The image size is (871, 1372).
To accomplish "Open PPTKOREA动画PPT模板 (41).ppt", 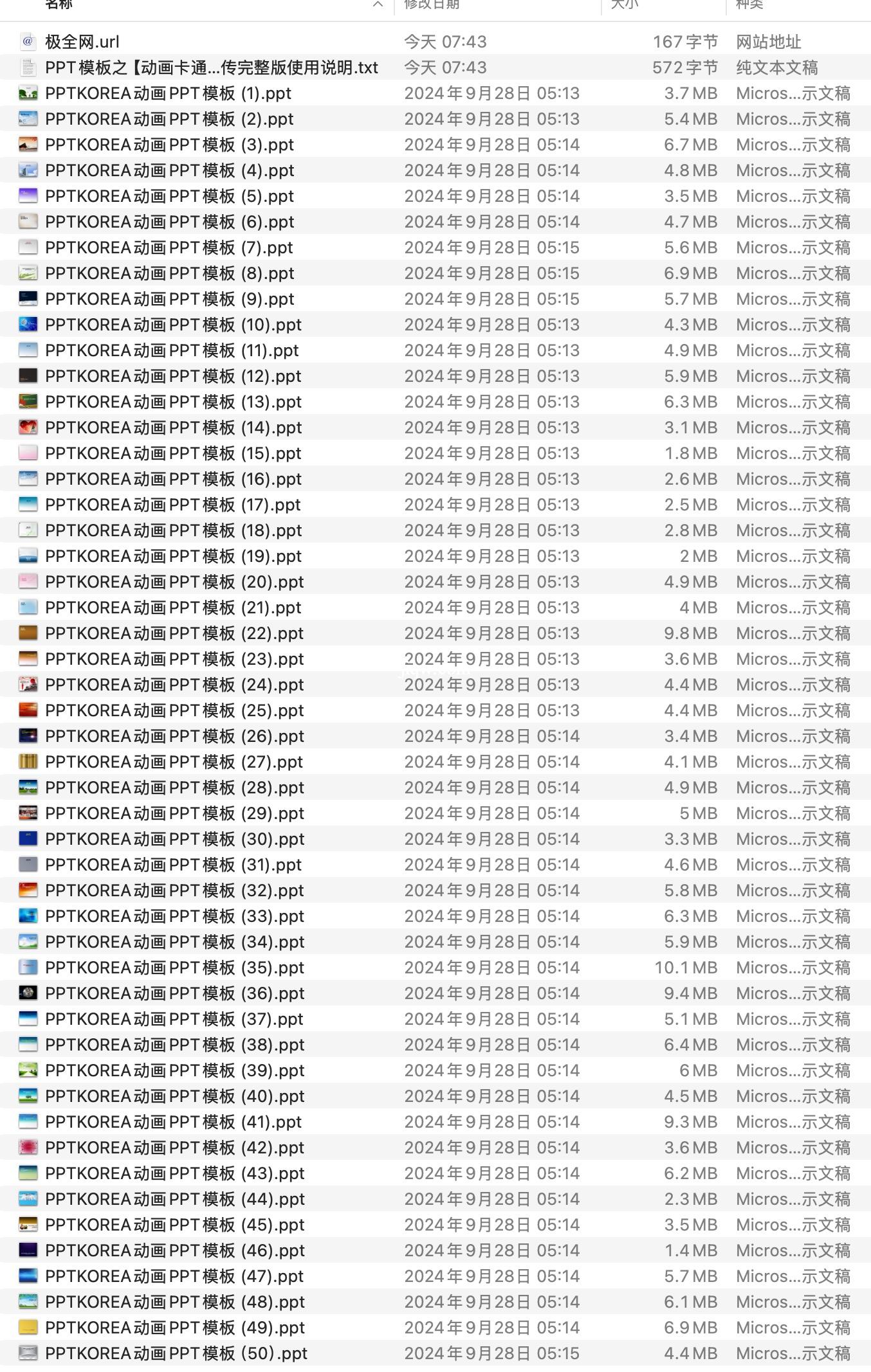I will click(435, 1122).
